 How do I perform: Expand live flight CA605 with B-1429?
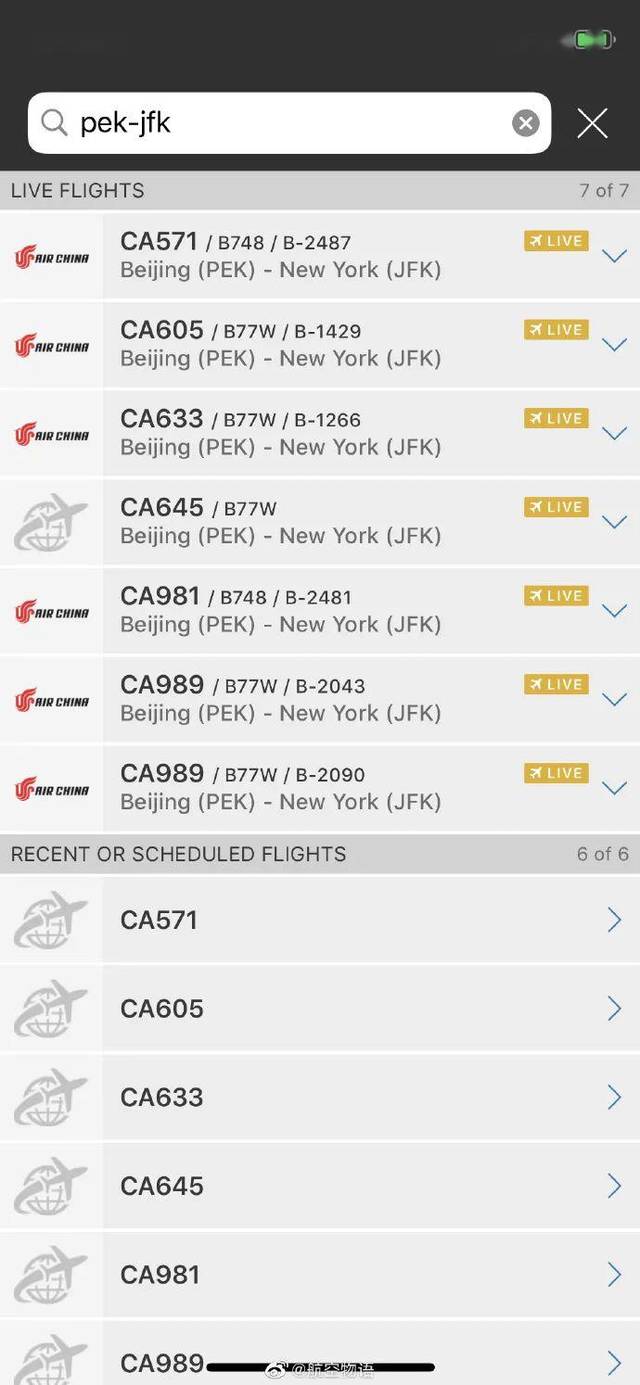pyautogui.click(x=614, y=345)
